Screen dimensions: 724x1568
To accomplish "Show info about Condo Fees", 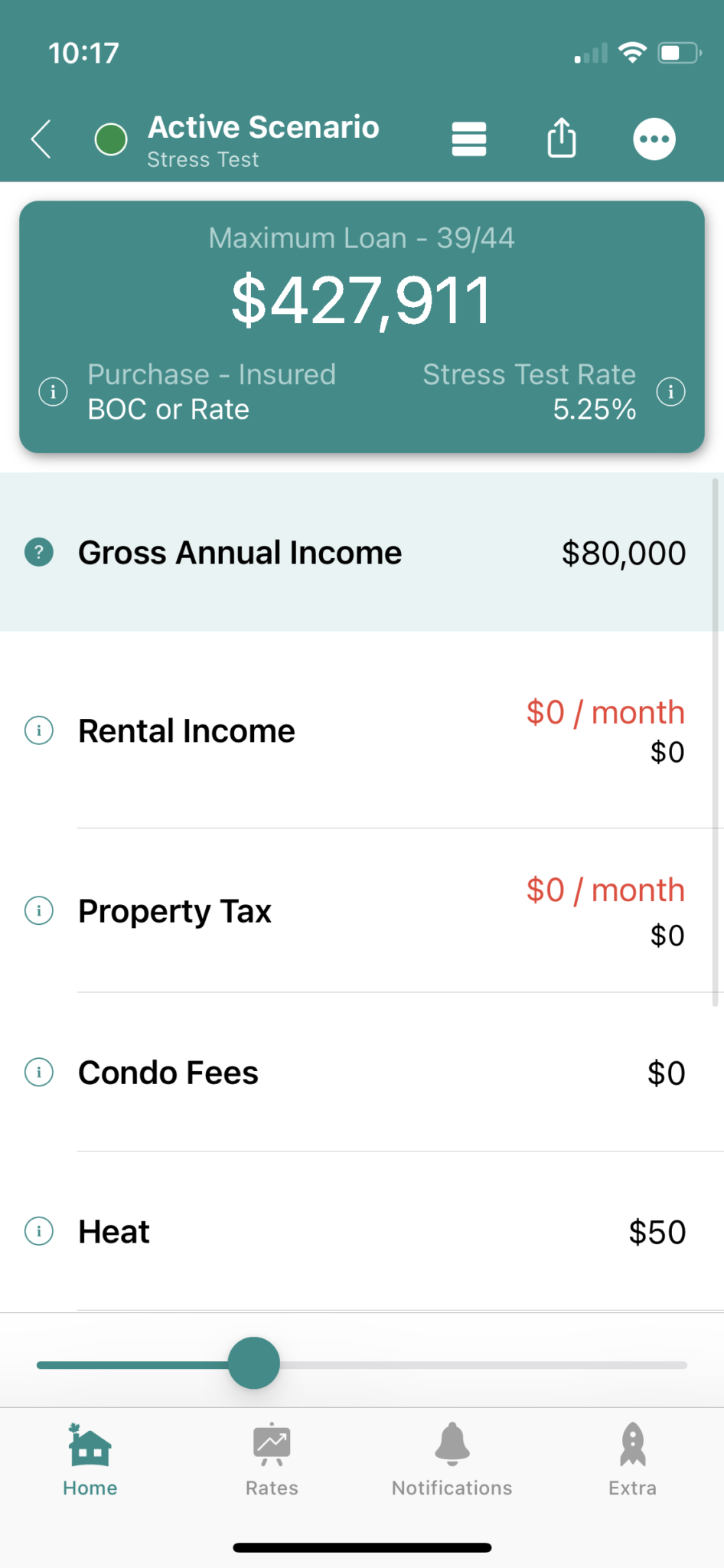I will coord(39,1072).
